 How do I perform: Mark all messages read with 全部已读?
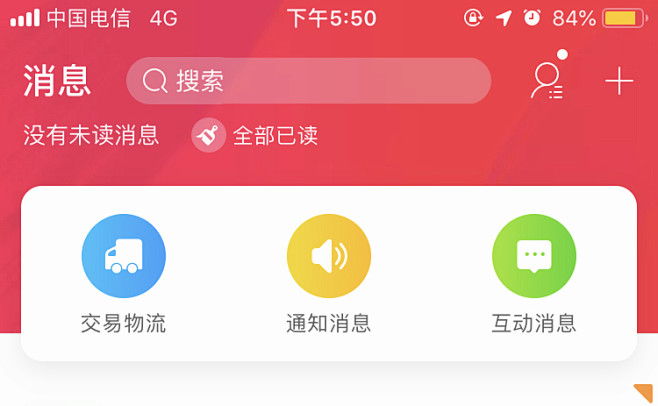click(255, 136)
